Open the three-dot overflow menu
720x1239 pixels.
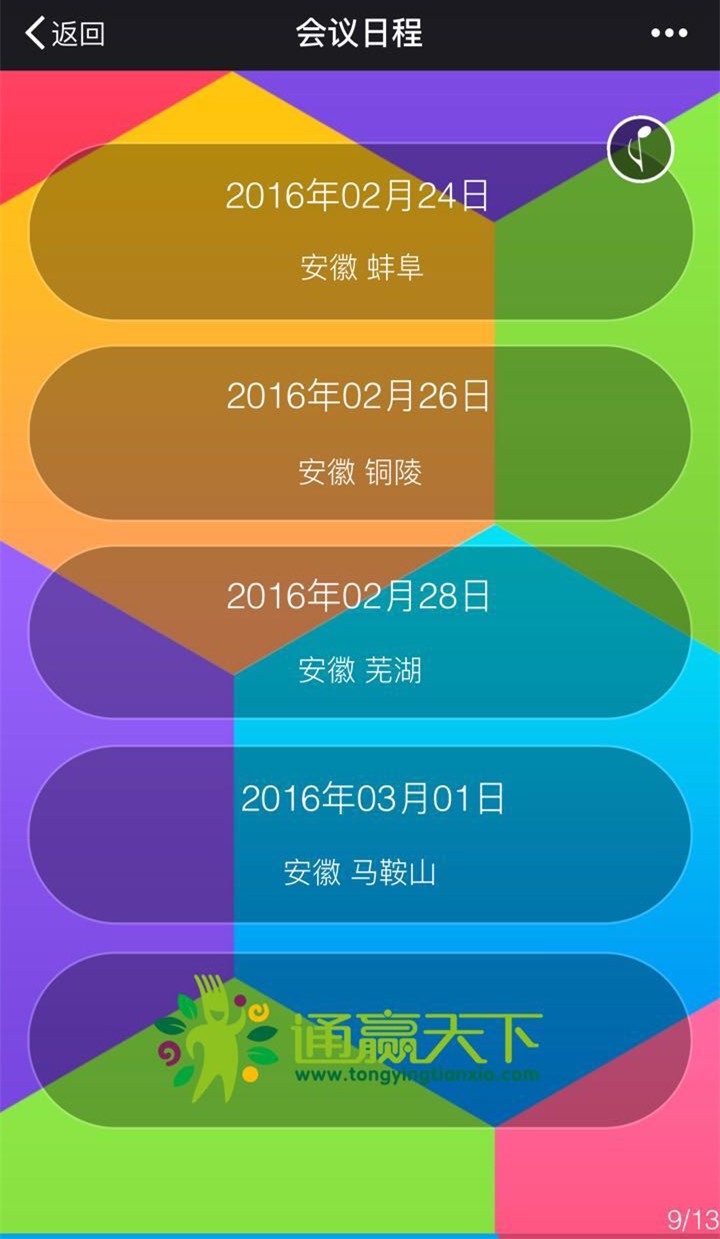[669, 34]
